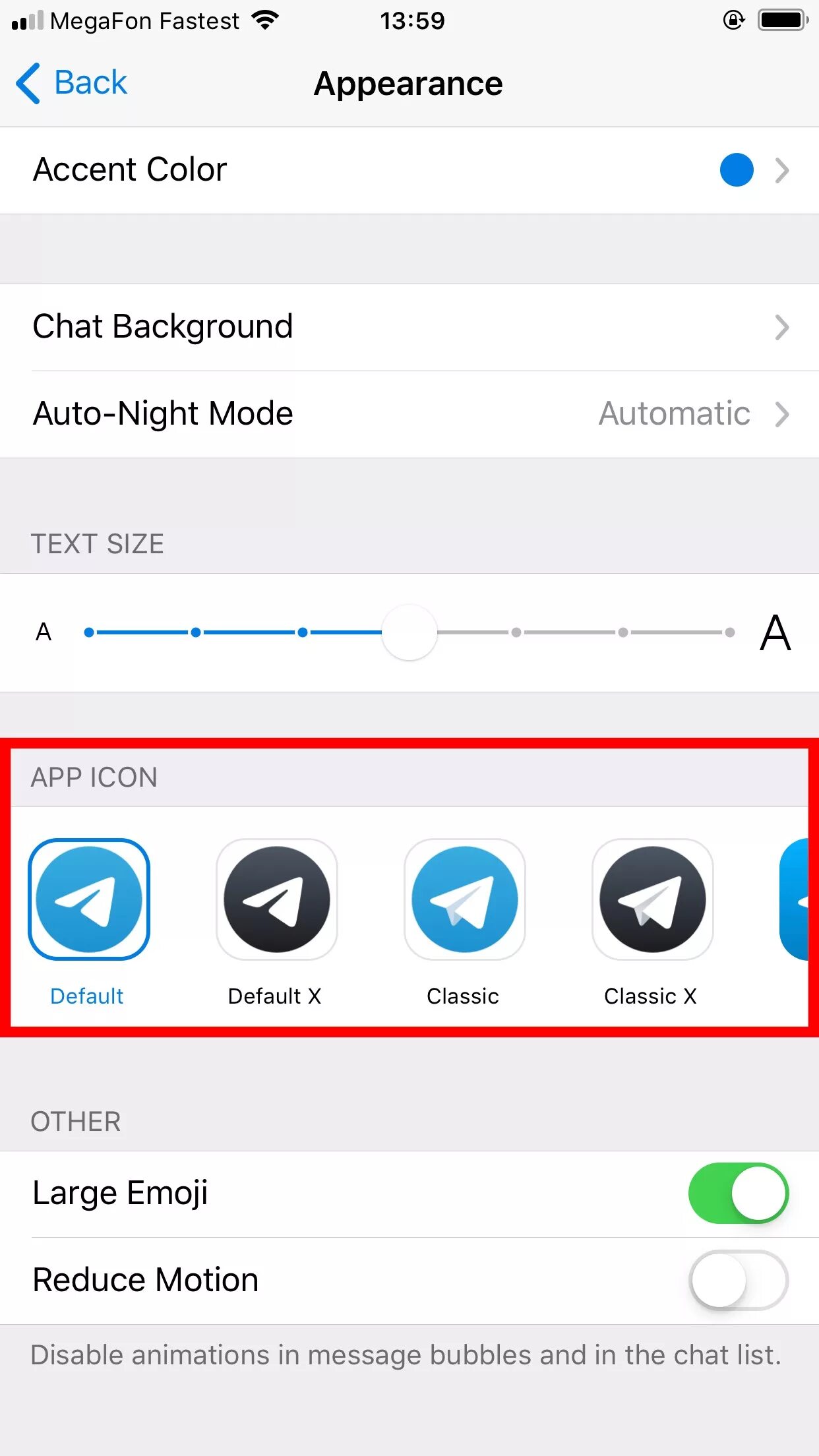Switch to the Classic X app icon
The width and height of the screenshot is (819, 1456).
coord(653,899)
